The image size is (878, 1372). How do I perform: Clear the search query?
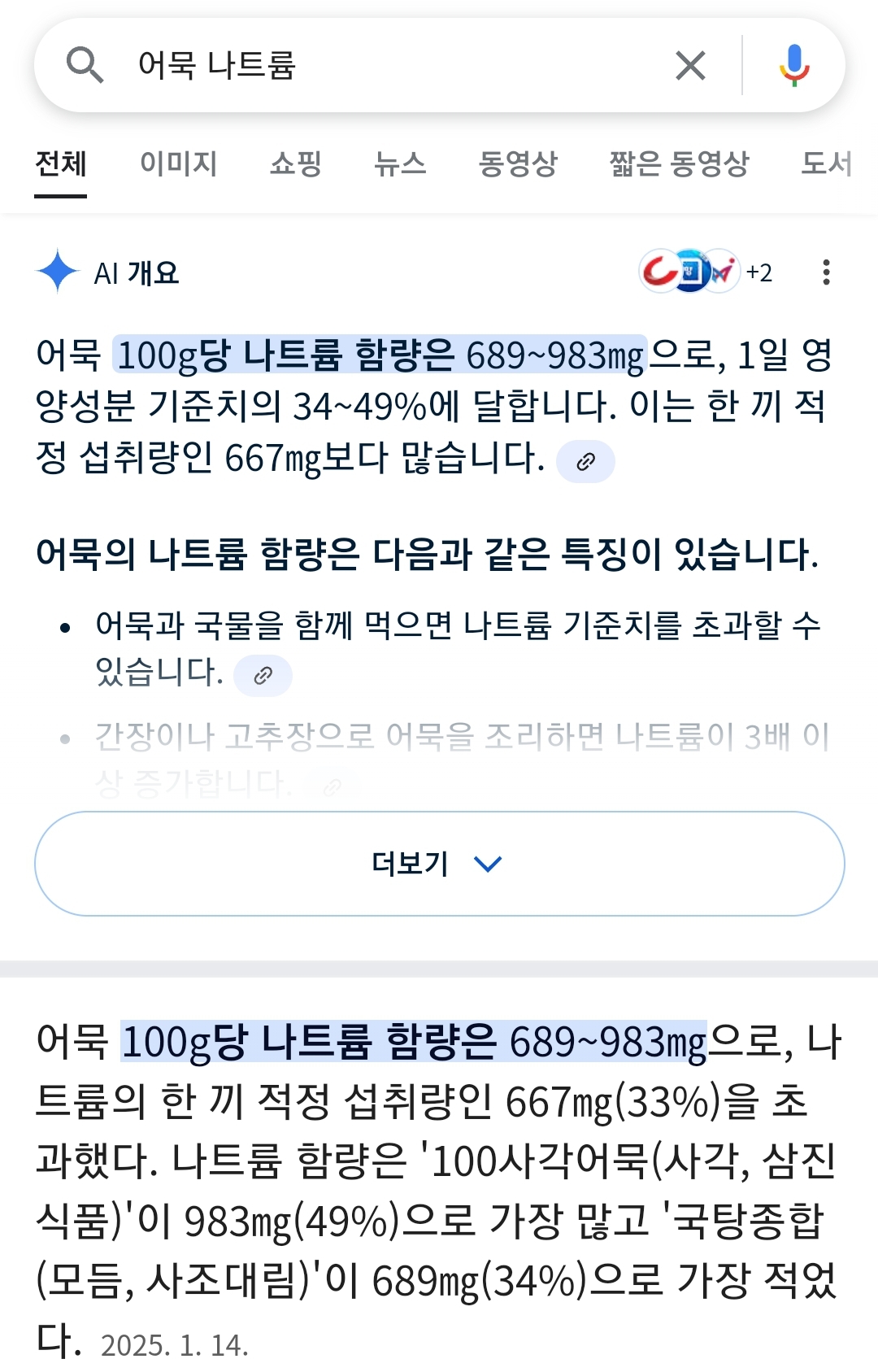(690, 65)
